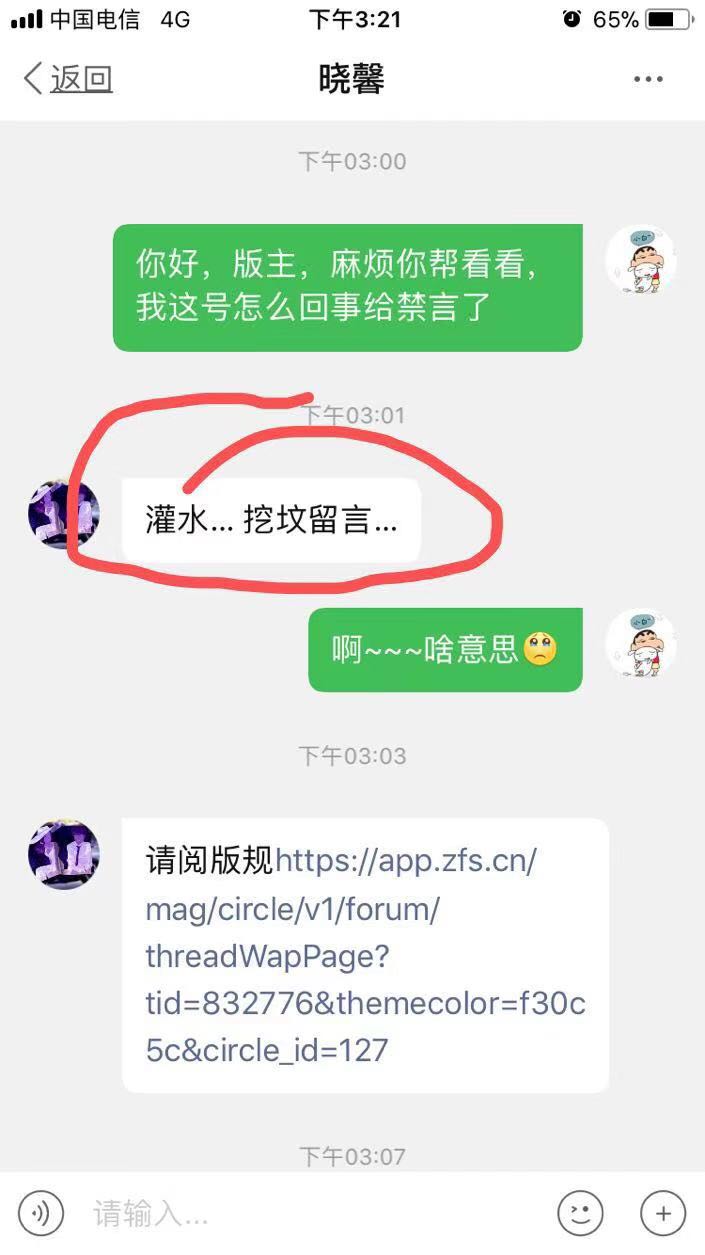This screenshot has height=1255, width=705.
Task: Focus the 请输入 message field
Action: (x=310, y=1214)
